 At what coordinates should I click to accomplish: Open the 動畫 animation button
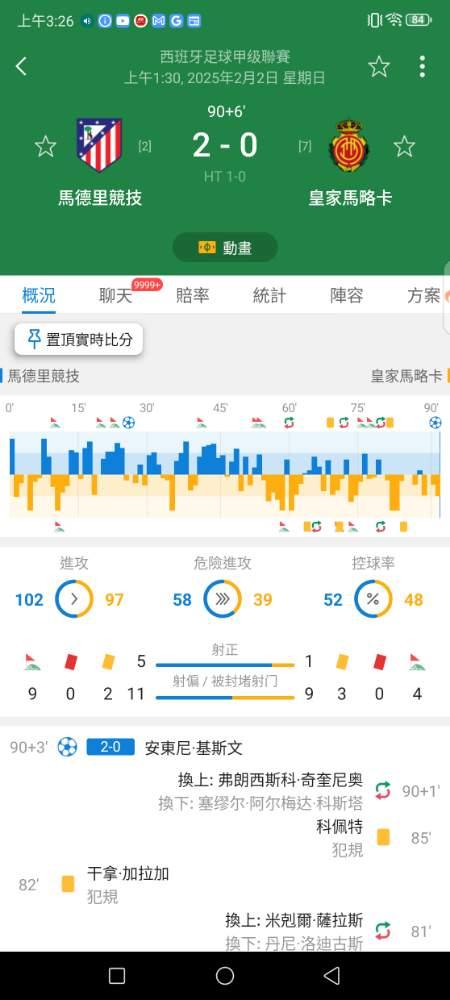point(225,247)
